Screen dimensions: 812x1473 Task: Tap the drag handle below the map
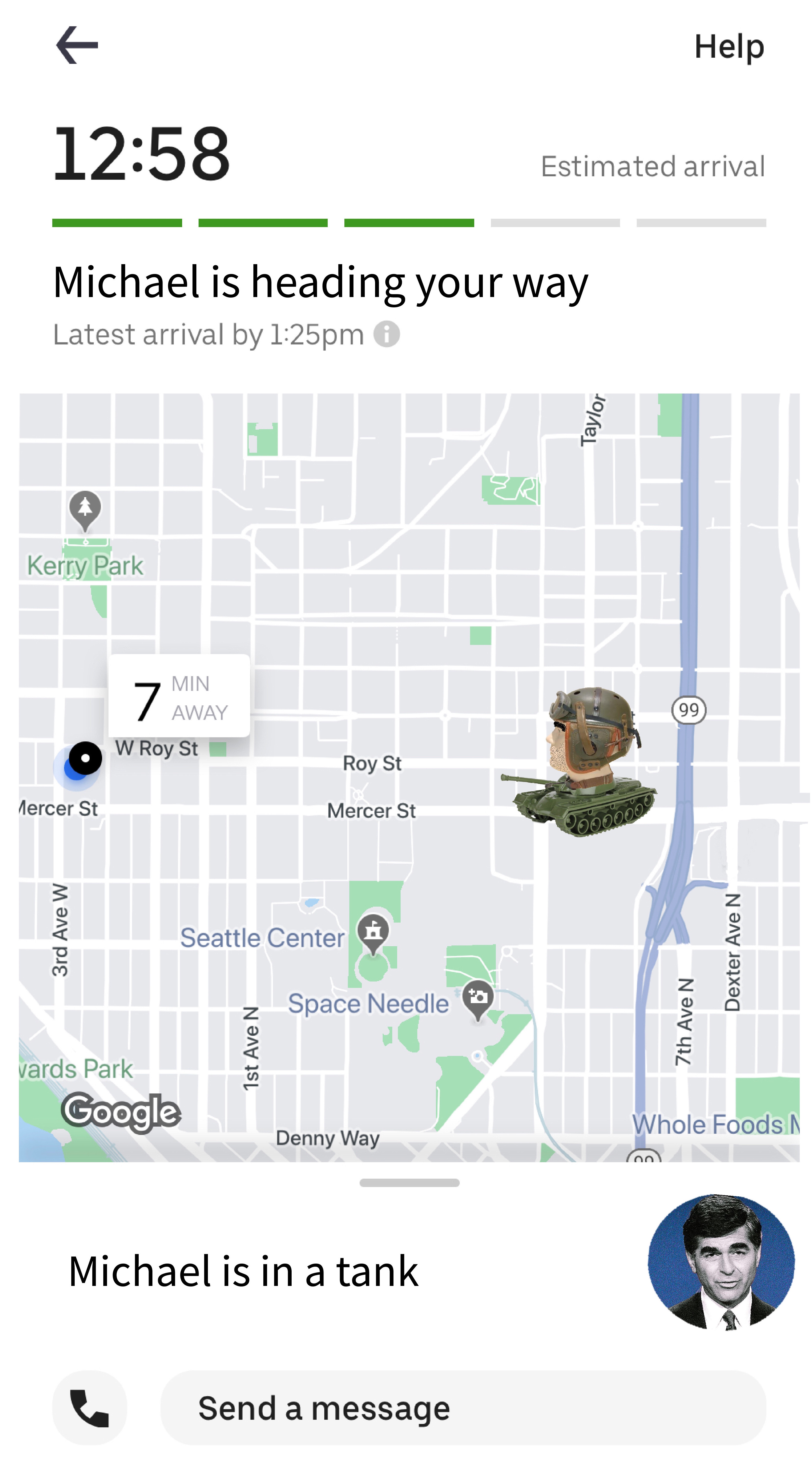(x=409, y=1183)
